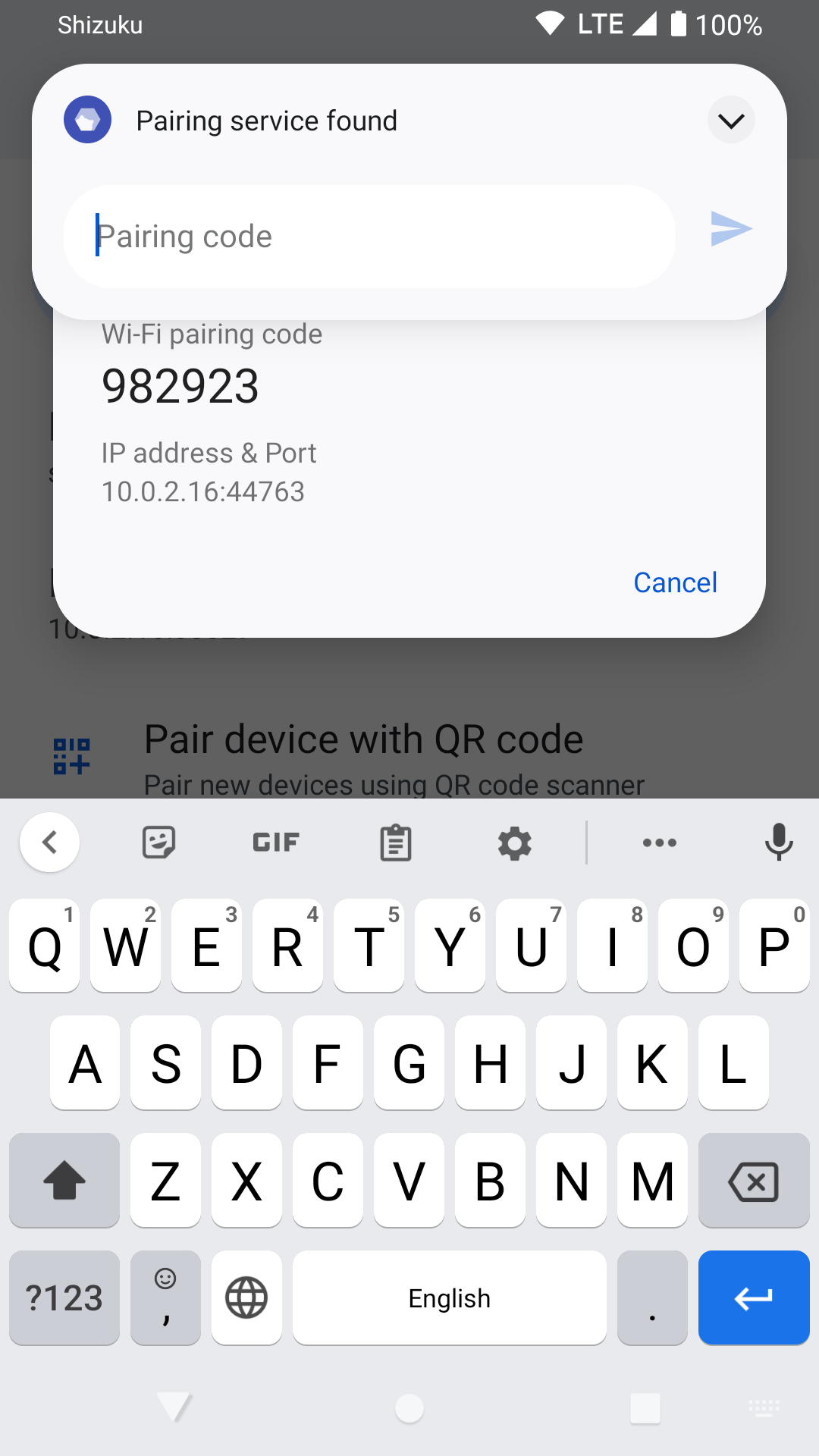Screen dimensions: 819x1456
Task: Cancel the Wi-Fi pairing dialog
Action: [x=675, y=582]
